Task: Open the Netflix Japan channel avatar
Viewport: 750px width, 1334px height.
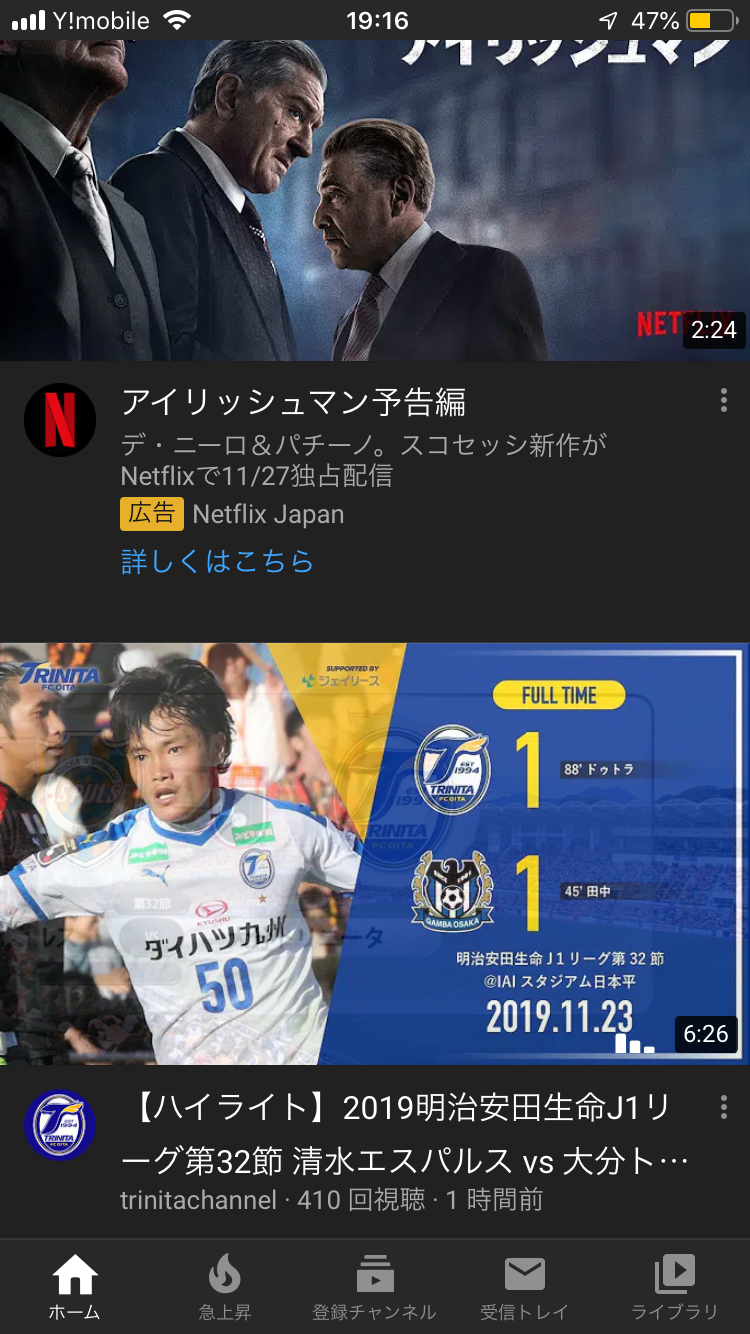Action: pos(60,420)
